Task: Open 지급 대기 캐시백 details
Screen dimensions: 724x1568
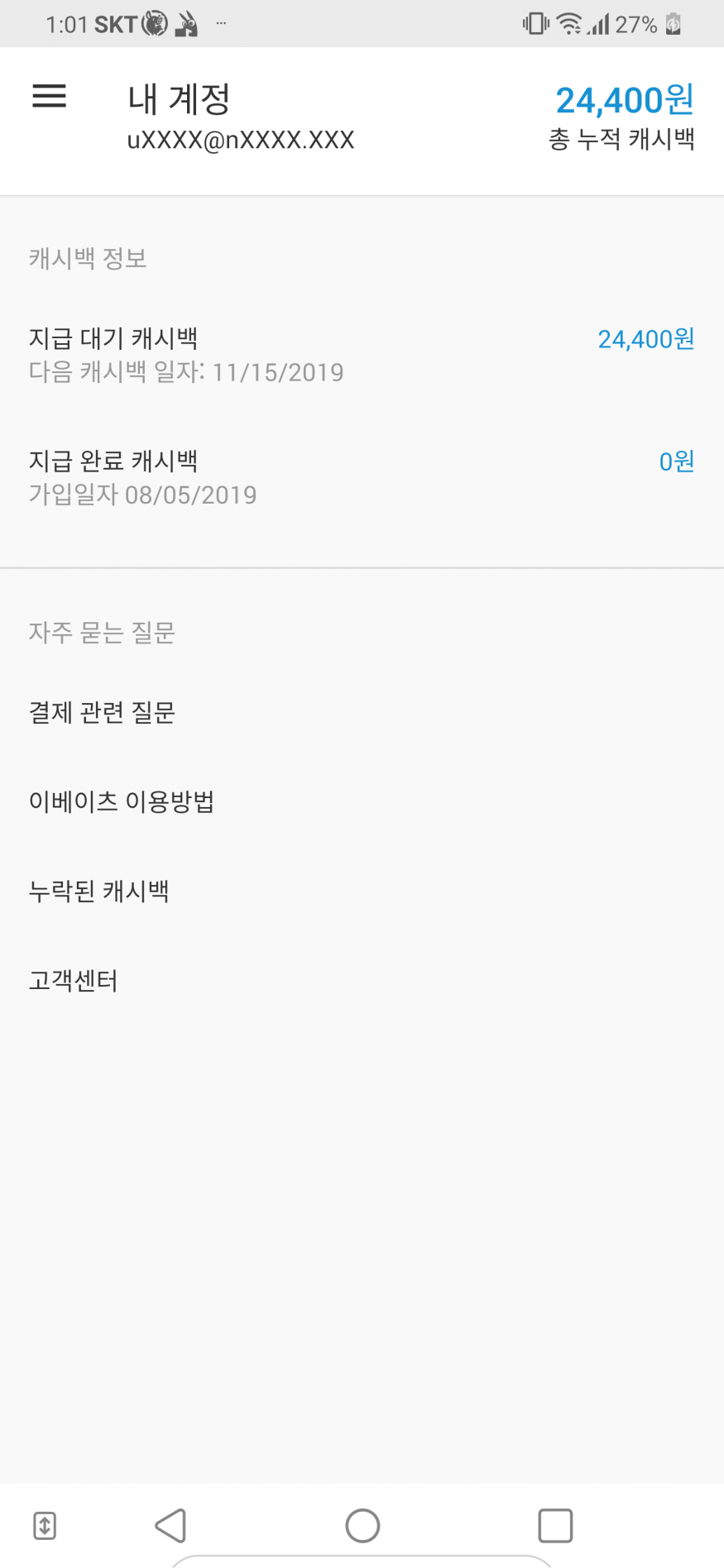Action: (362, 354)
